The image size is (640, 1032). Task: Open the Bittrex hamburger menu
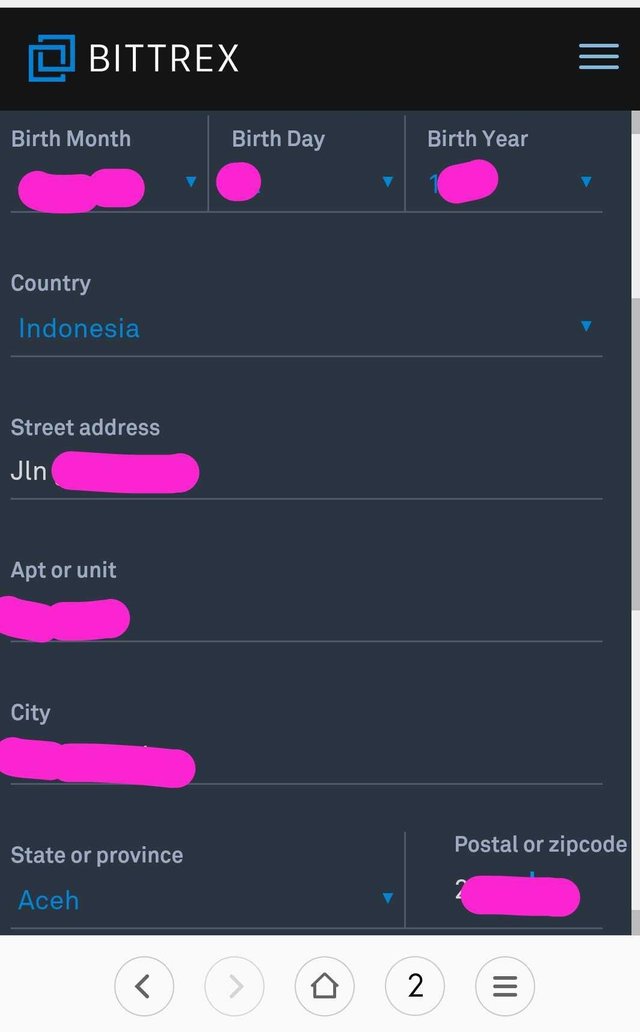click(x=598, y=57)
